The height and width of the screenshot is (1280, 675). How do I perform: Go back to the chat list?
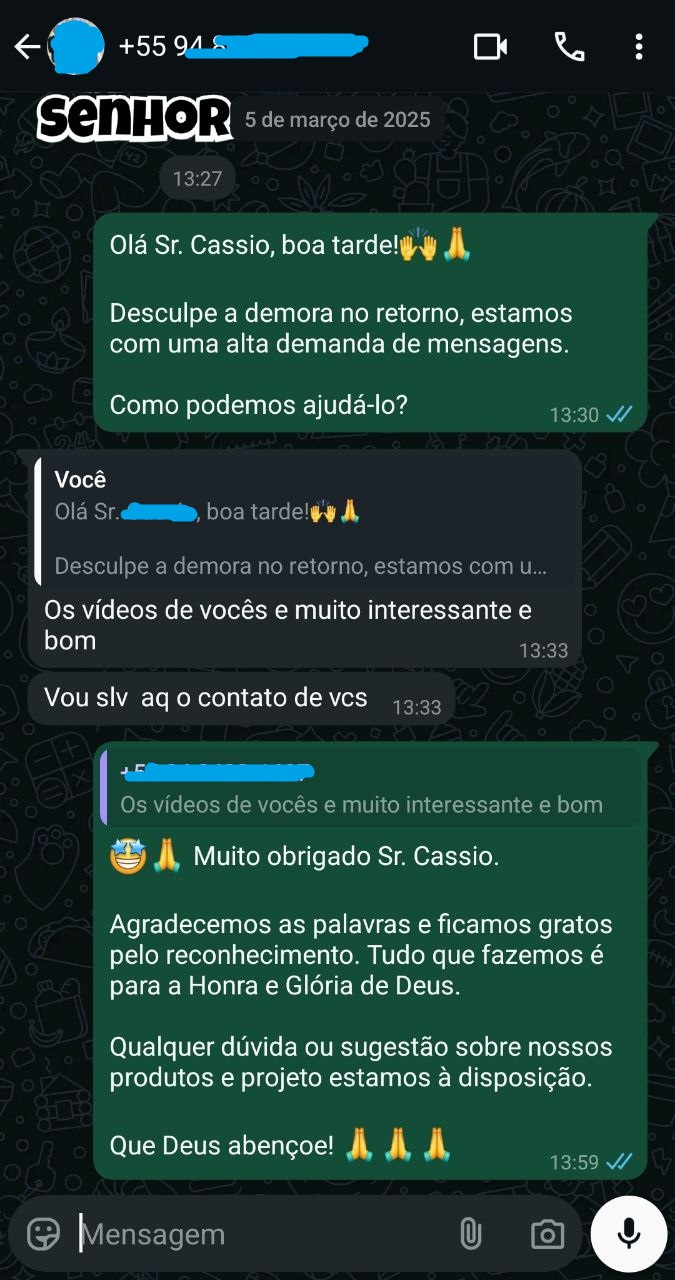(26, 47)
